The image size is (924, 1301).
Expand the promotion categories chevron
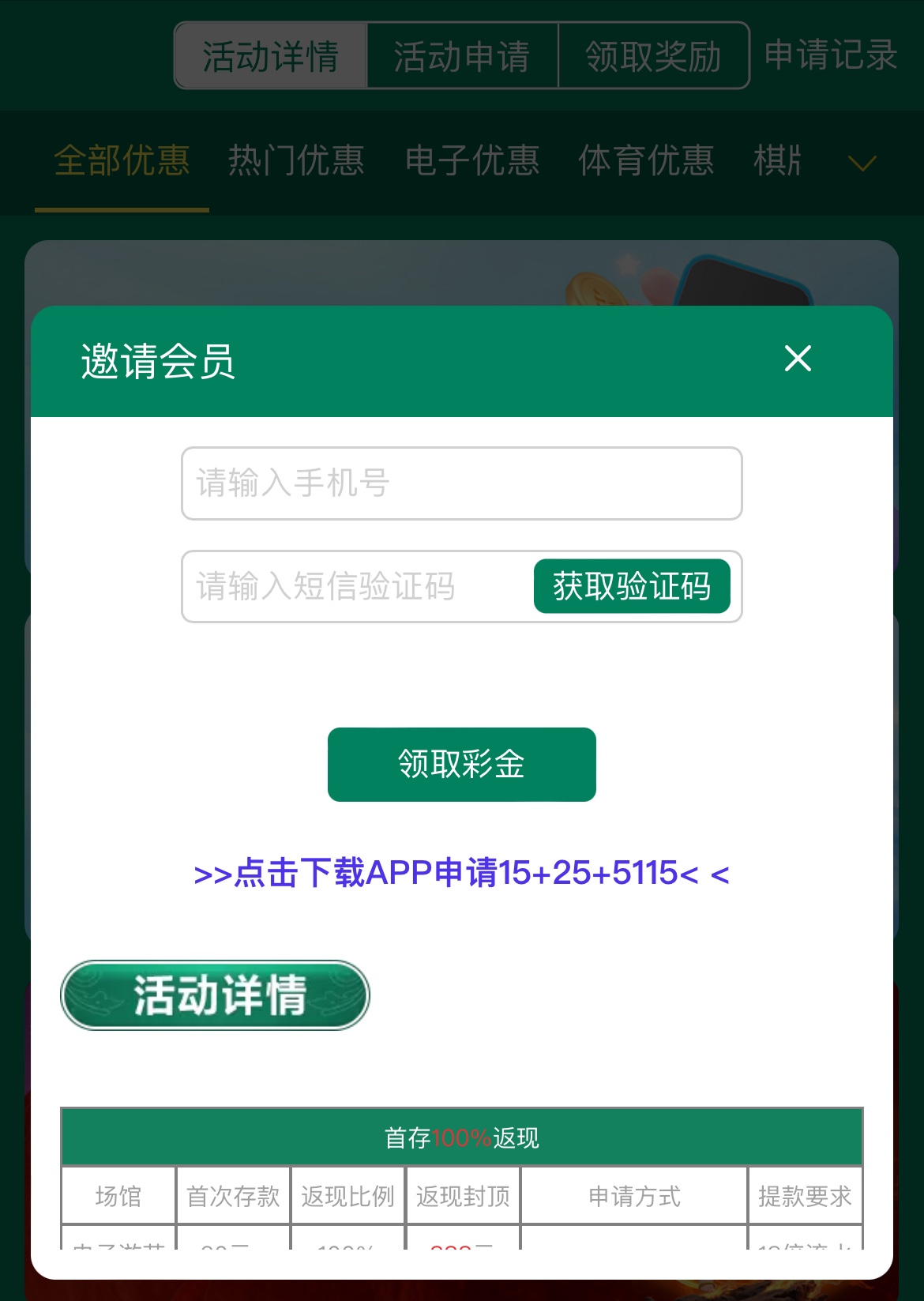(862, 164)
